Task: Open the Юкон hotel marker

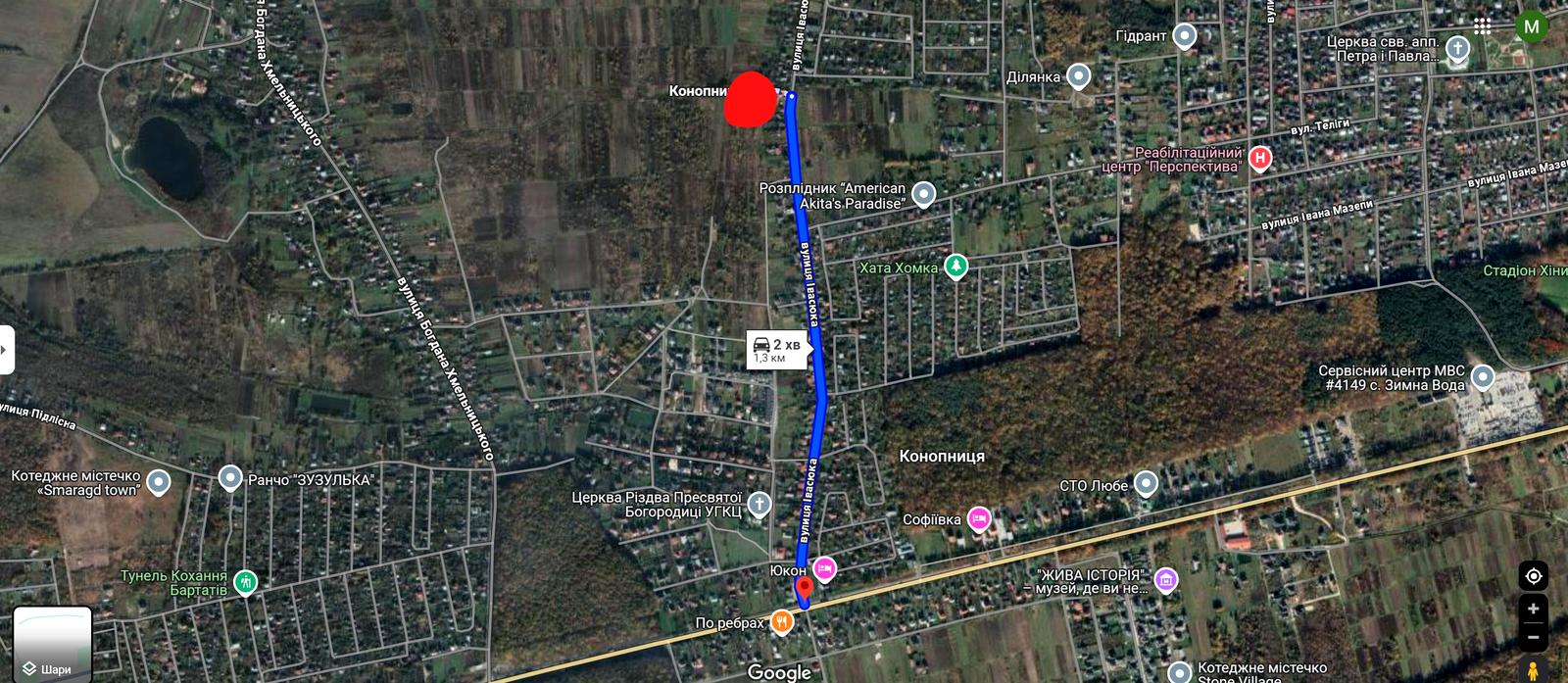Action: (x=825, y=568)
